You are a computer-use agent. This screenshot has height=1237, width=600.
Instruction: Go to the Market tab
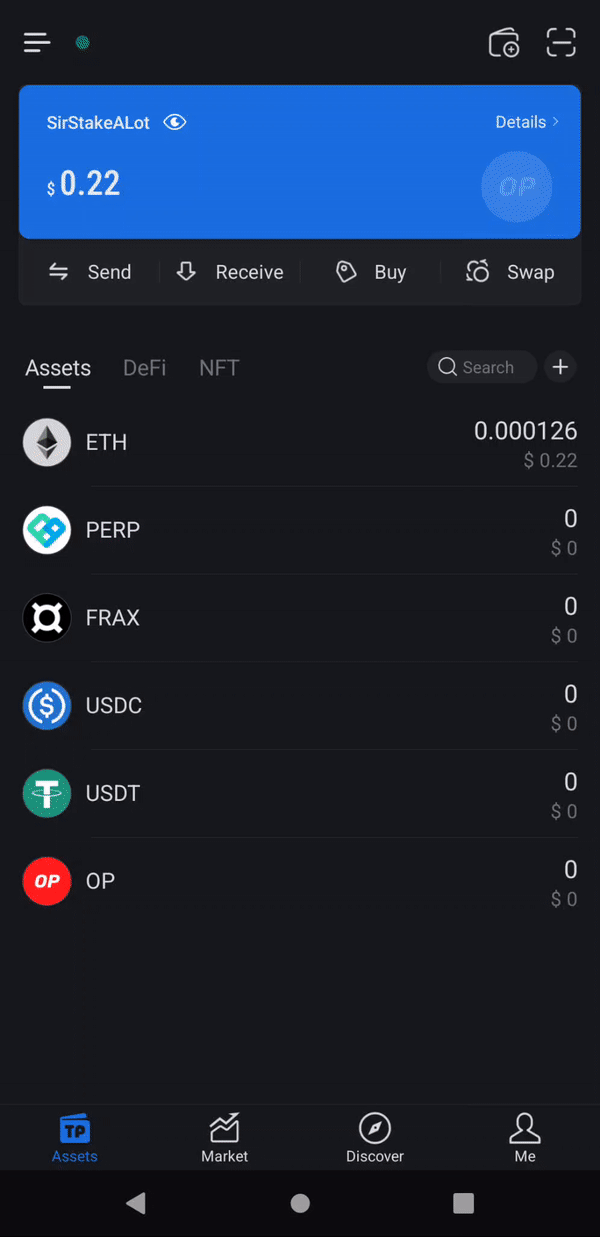pyautogui.click(x=225, y=1138)
